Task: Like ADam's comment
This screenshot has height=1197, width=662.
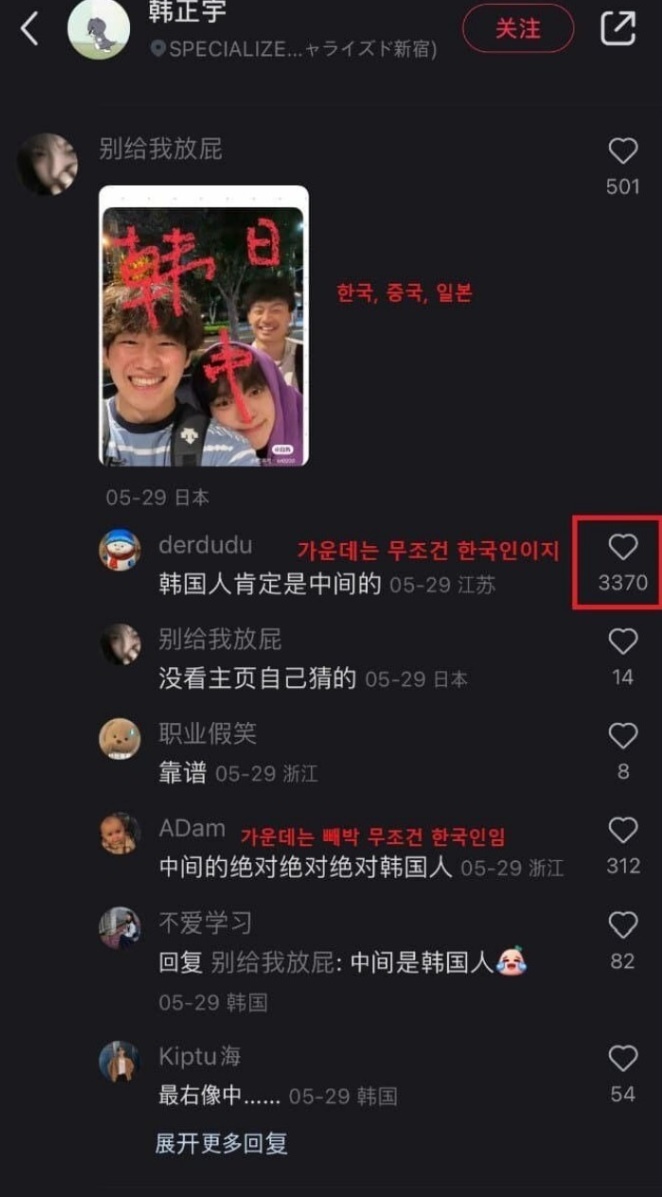Action: pos(623,830)
